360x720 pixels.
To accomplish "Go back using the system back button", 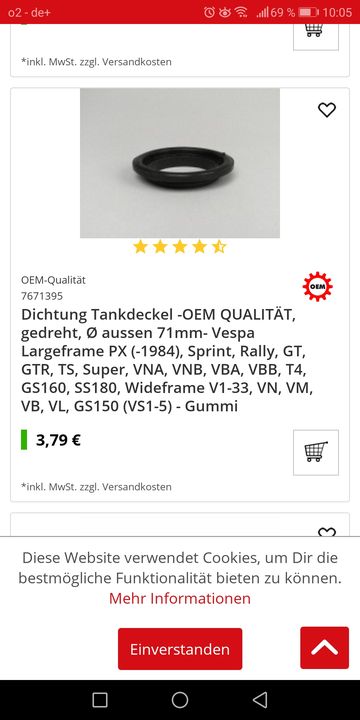I will pyautogui.click(x=260, y=700).
